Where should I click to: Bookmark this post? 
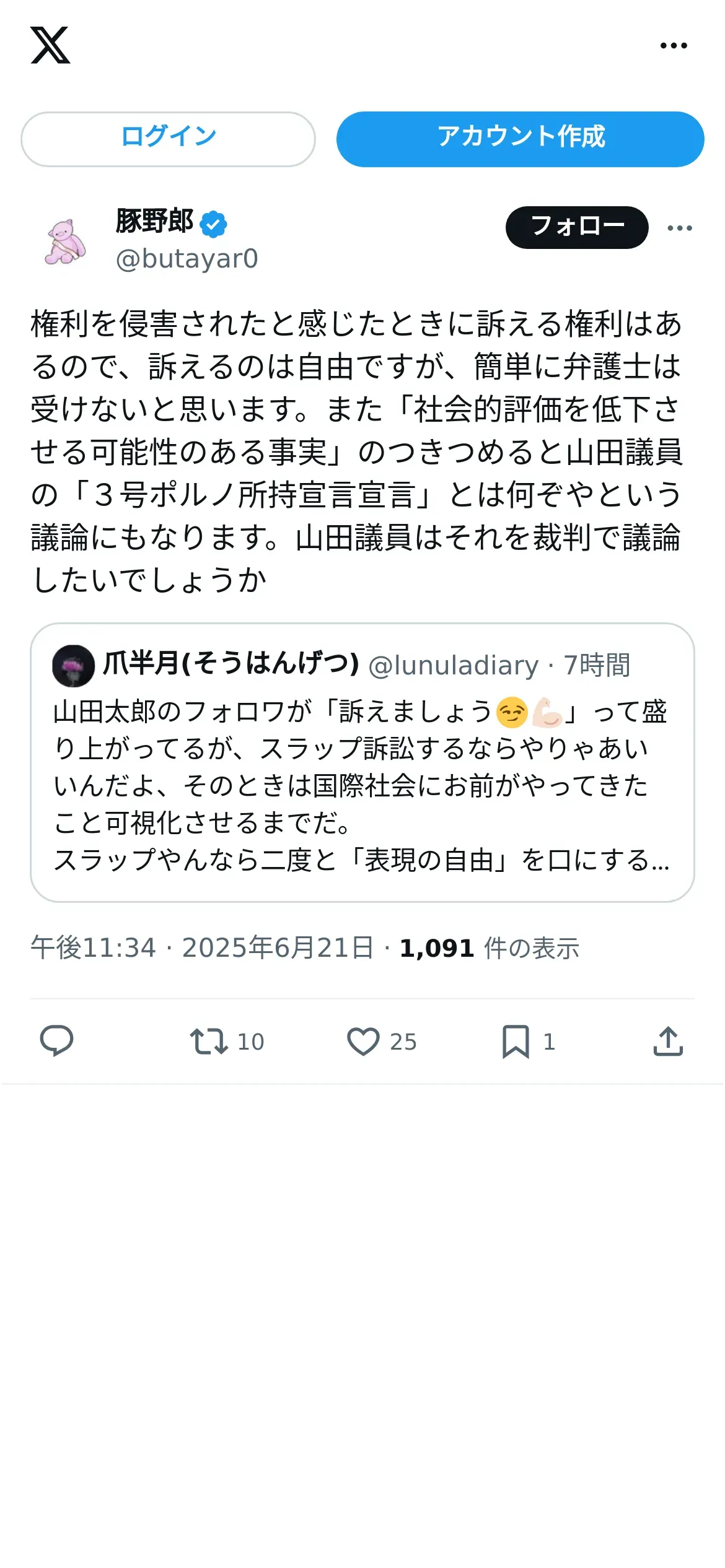pos(528,1041)
